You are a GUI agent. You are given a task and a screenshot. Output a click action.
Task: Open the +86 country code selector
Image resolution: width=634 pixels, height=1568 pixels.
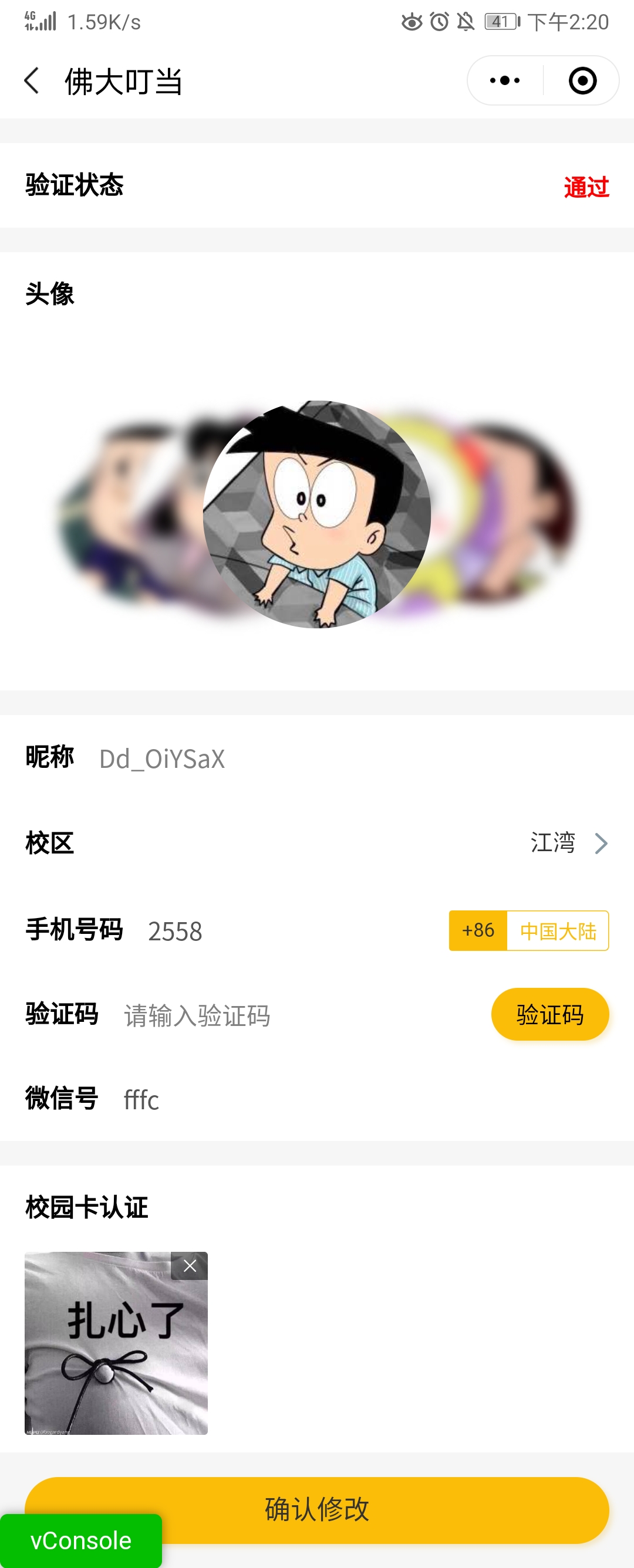point(478,931)
